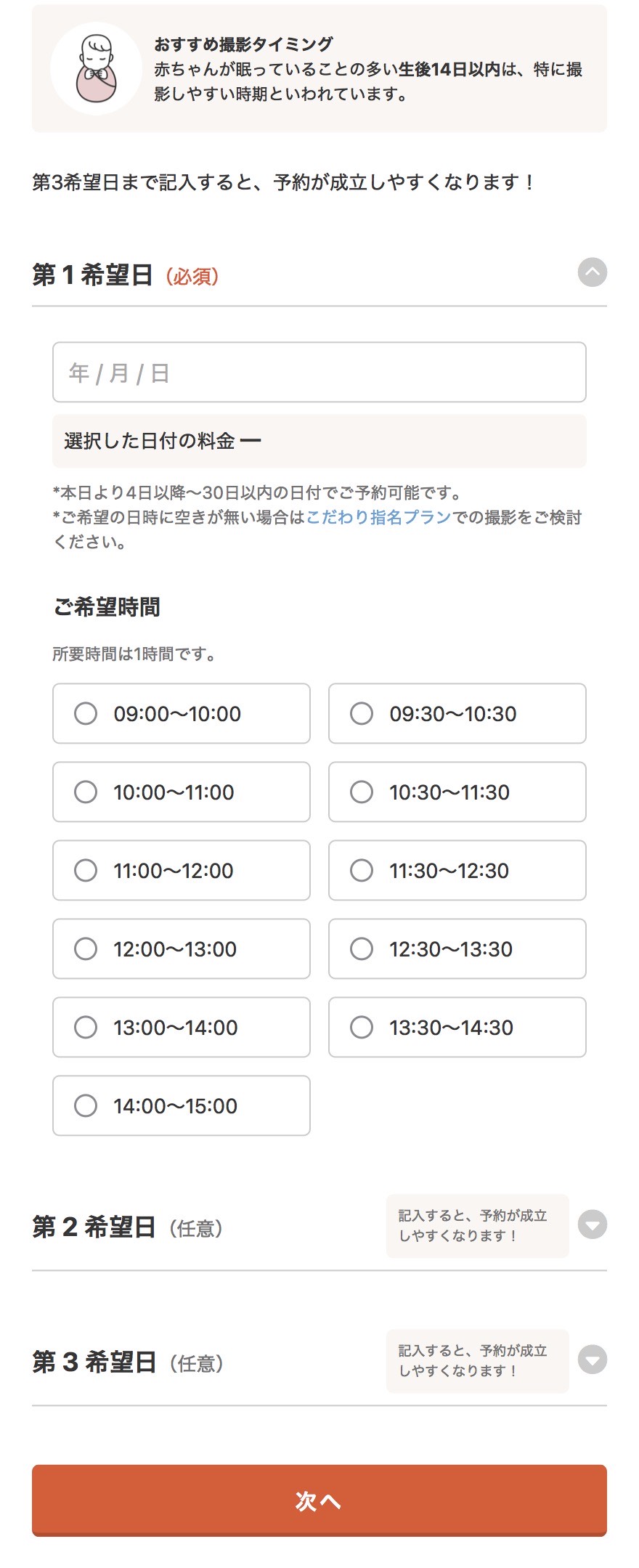Screen dimensions: 639x1568
Task: Select the 12:30〜13:30 time slot
Action: pos(457,948)
